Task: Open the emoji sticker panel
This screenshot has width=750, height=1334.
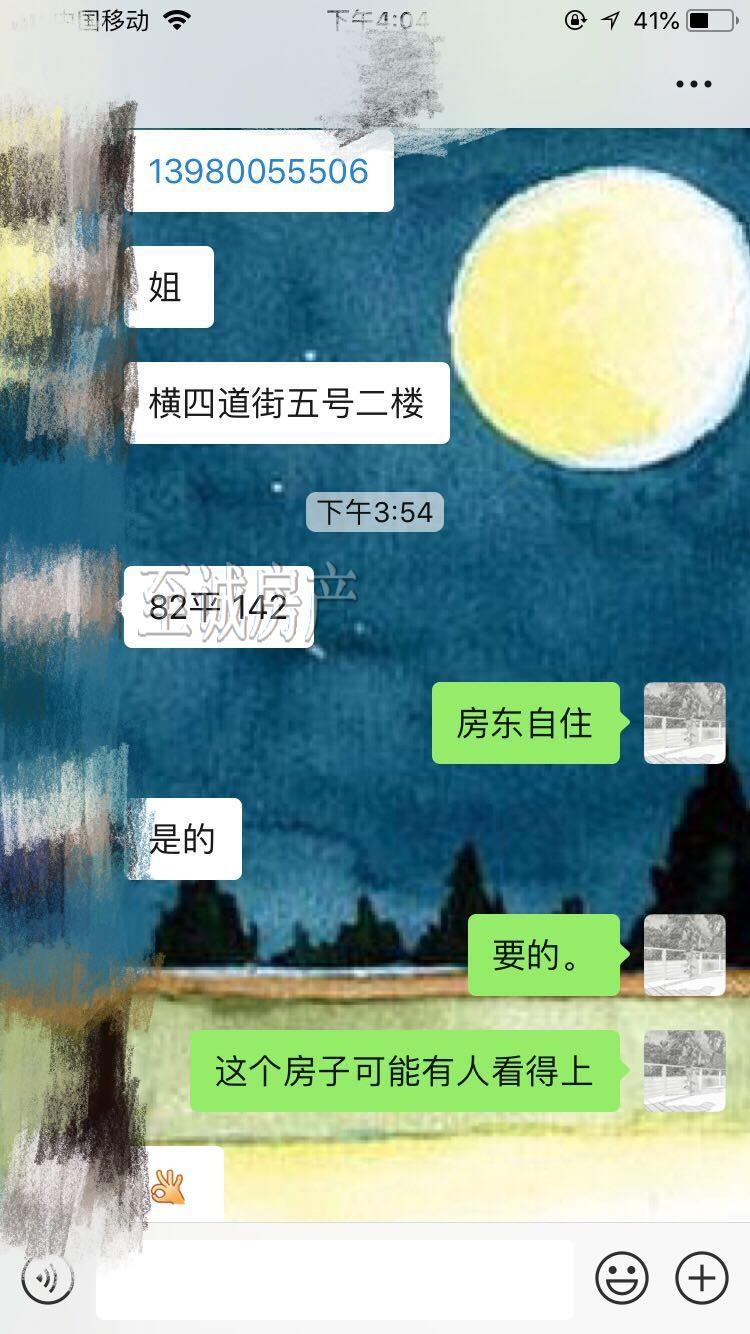Action: click(622, 1277)
